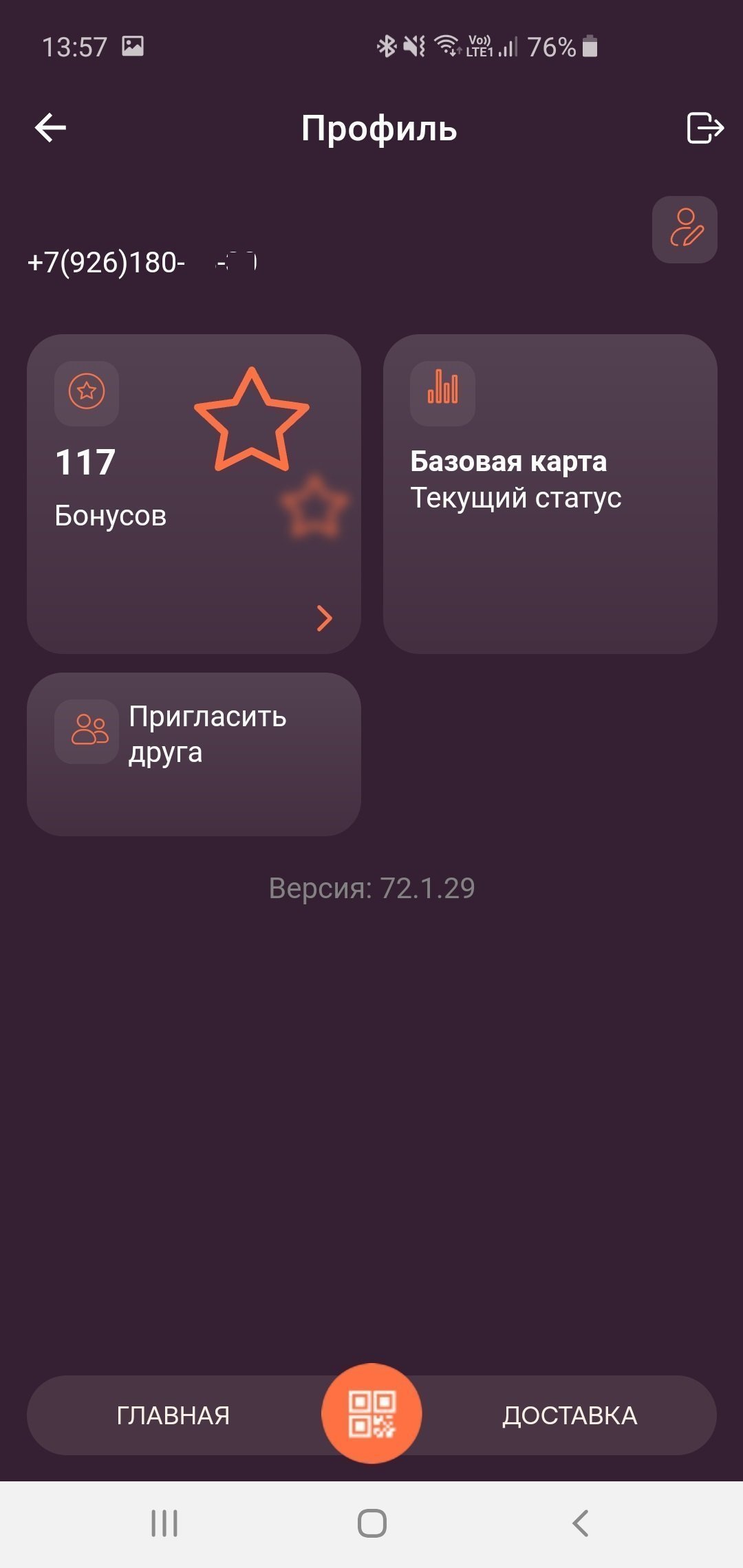Open the QR code scanner button

(x=371, y=1414)
